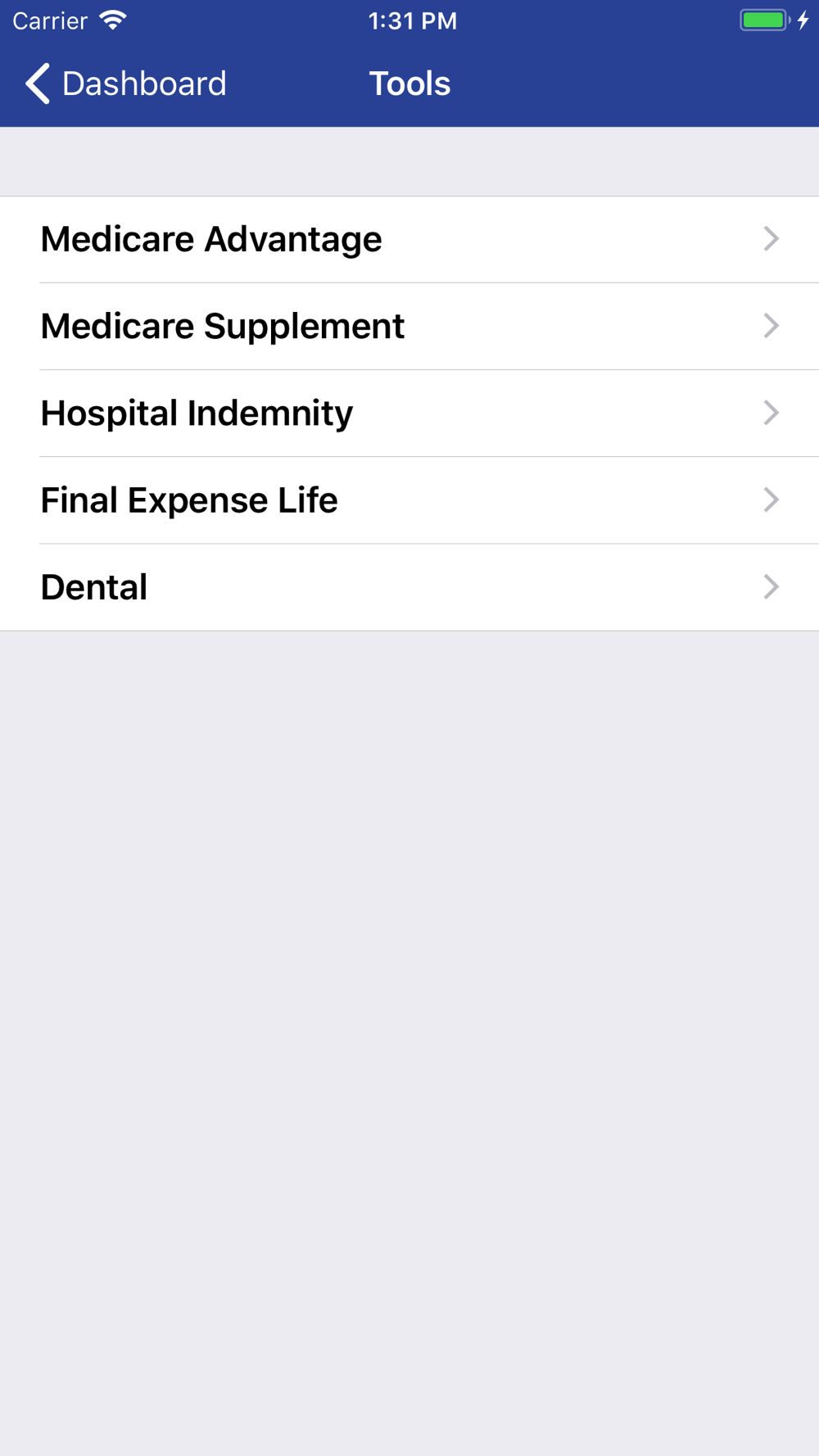Image resolution: width=819 pixels, height=1456 pixels.
Task: View Final Expense Life tools
Action: coord(409,500)
